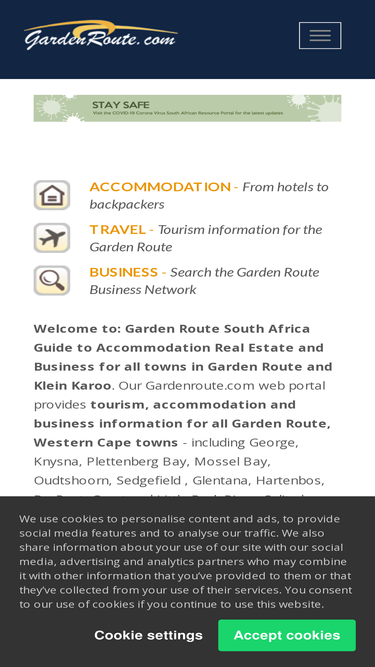Open Cookie settings
375x667 pixels.
[148, 635]
